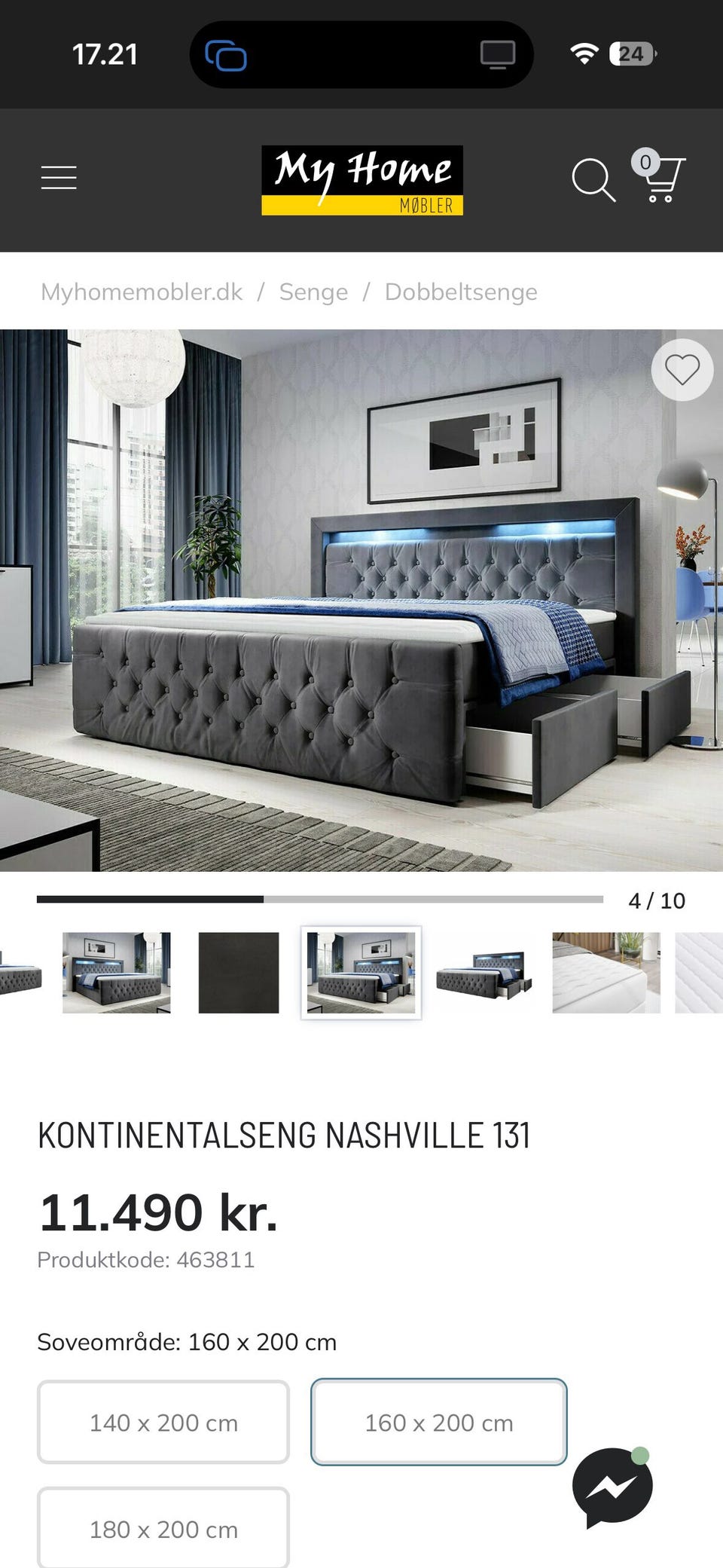The width and height of the screenshot is (723, 1568).
Task: Select the 140 x 200 cm size option
Action: point(163,1423)
